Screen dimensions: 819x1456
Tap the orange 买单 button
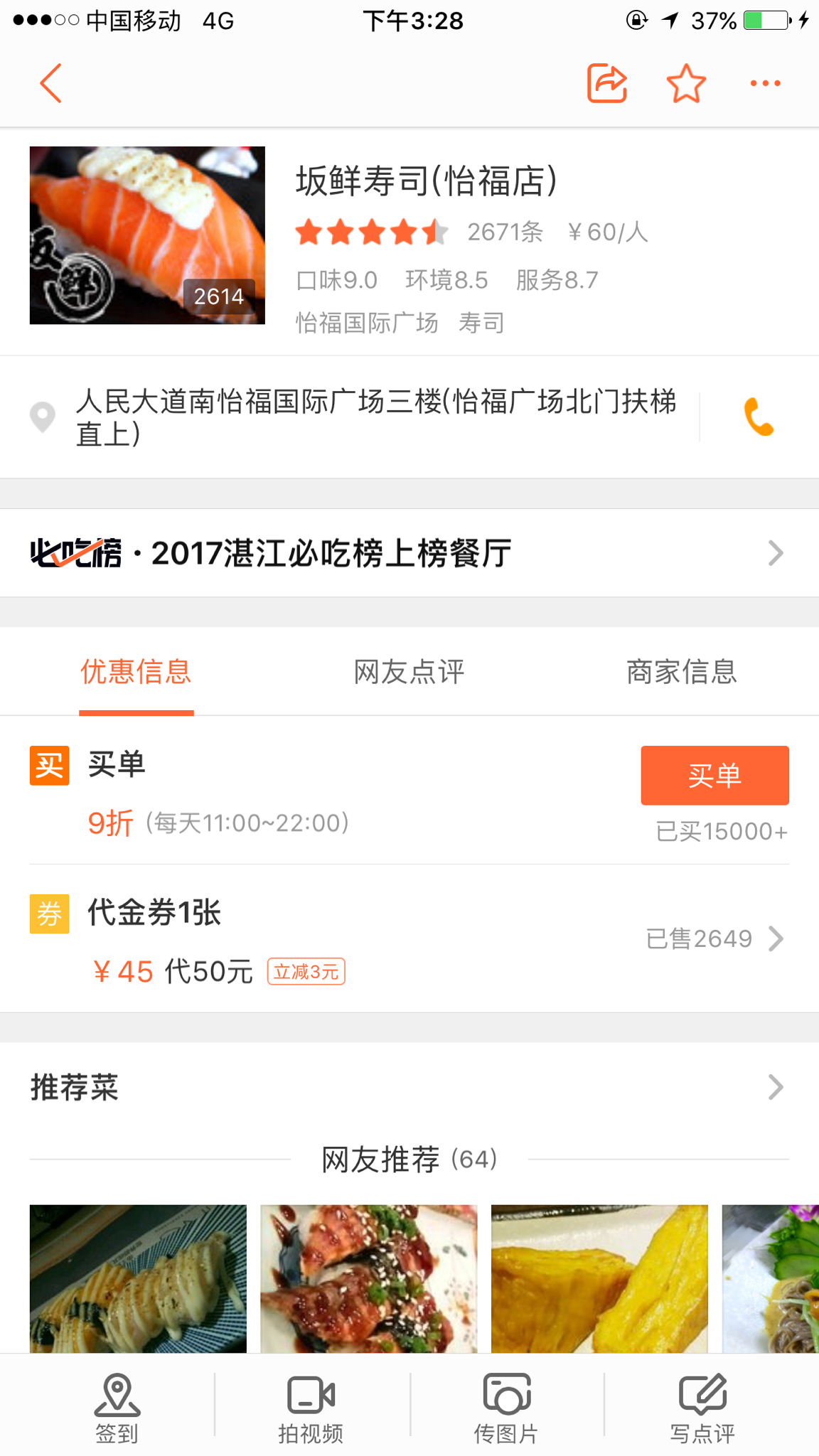click(714, 776)
